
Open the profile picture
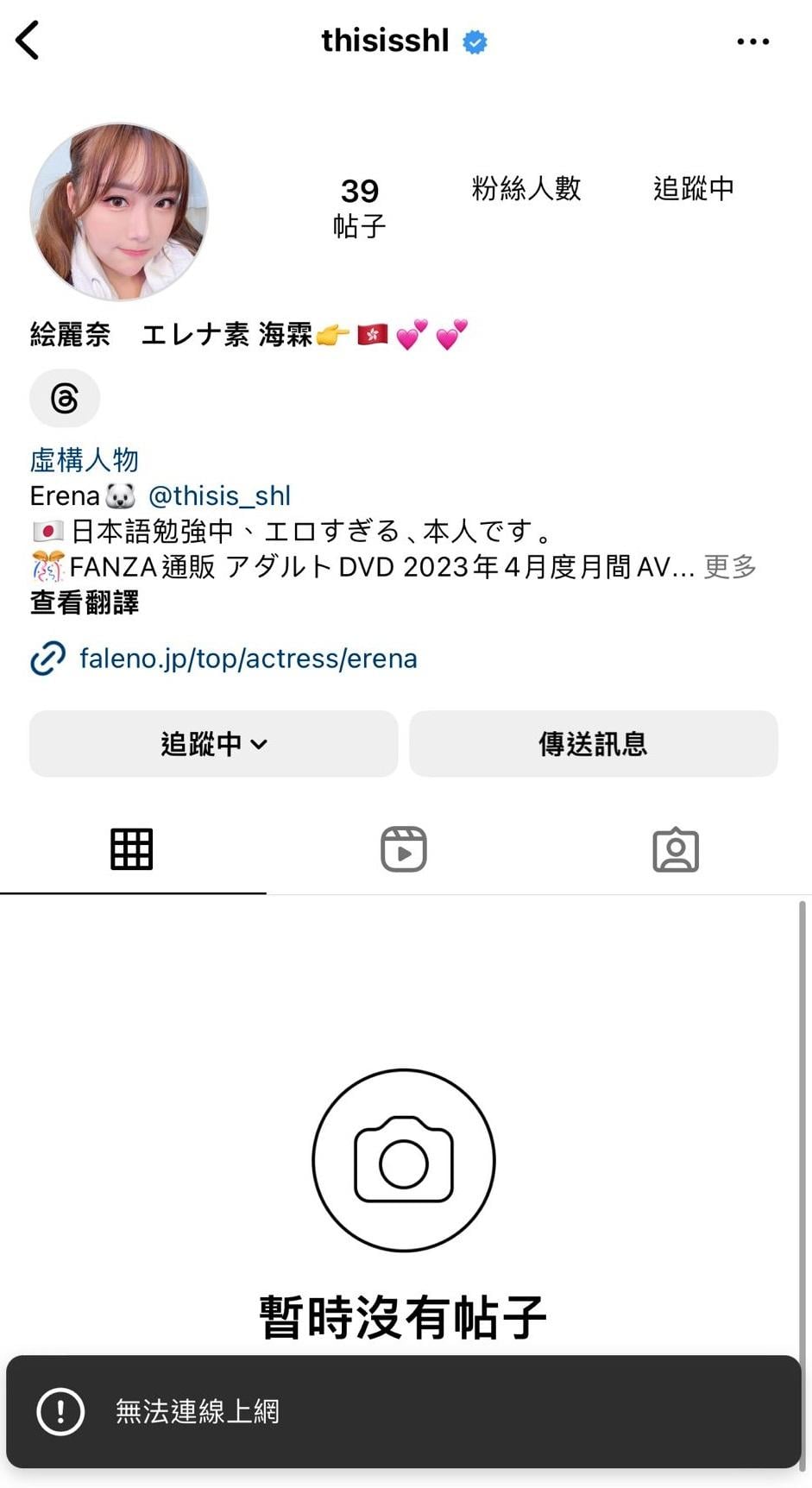pos(119,211)
